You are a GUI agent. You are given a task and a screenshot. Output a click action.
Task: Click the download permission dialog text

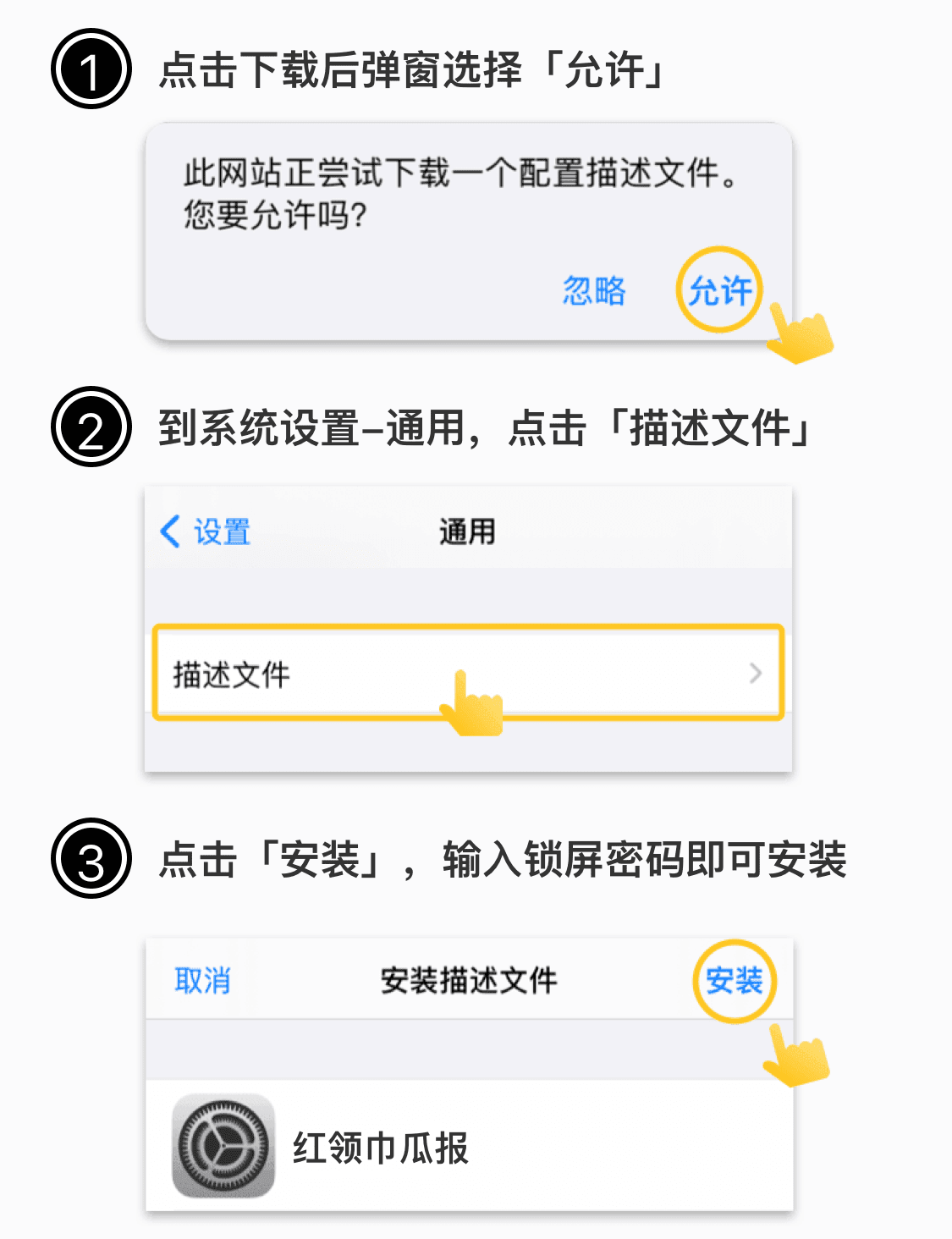pos(457,195)
